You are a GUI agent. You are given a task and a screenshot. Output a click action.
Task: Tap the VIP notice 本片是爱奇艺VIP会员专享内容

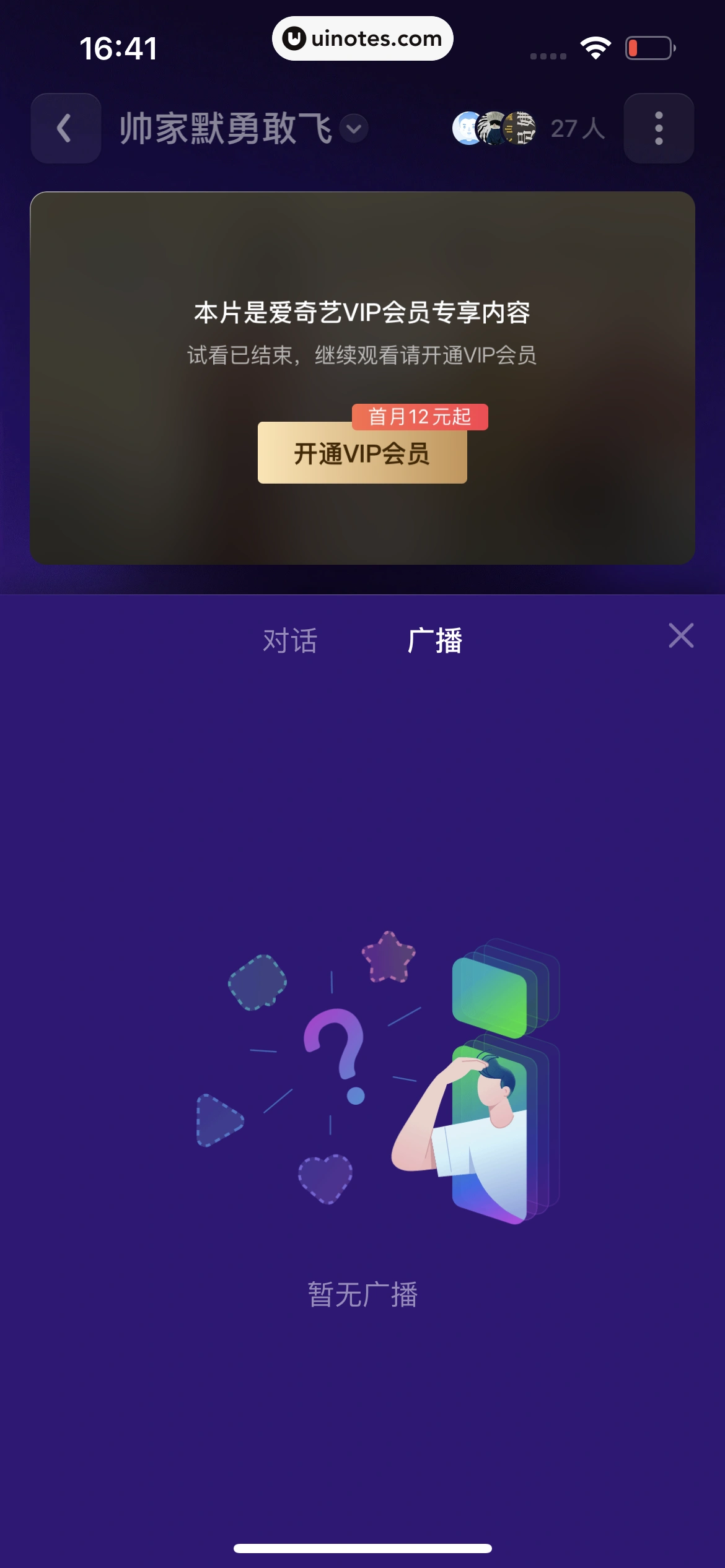pos(362,313)
